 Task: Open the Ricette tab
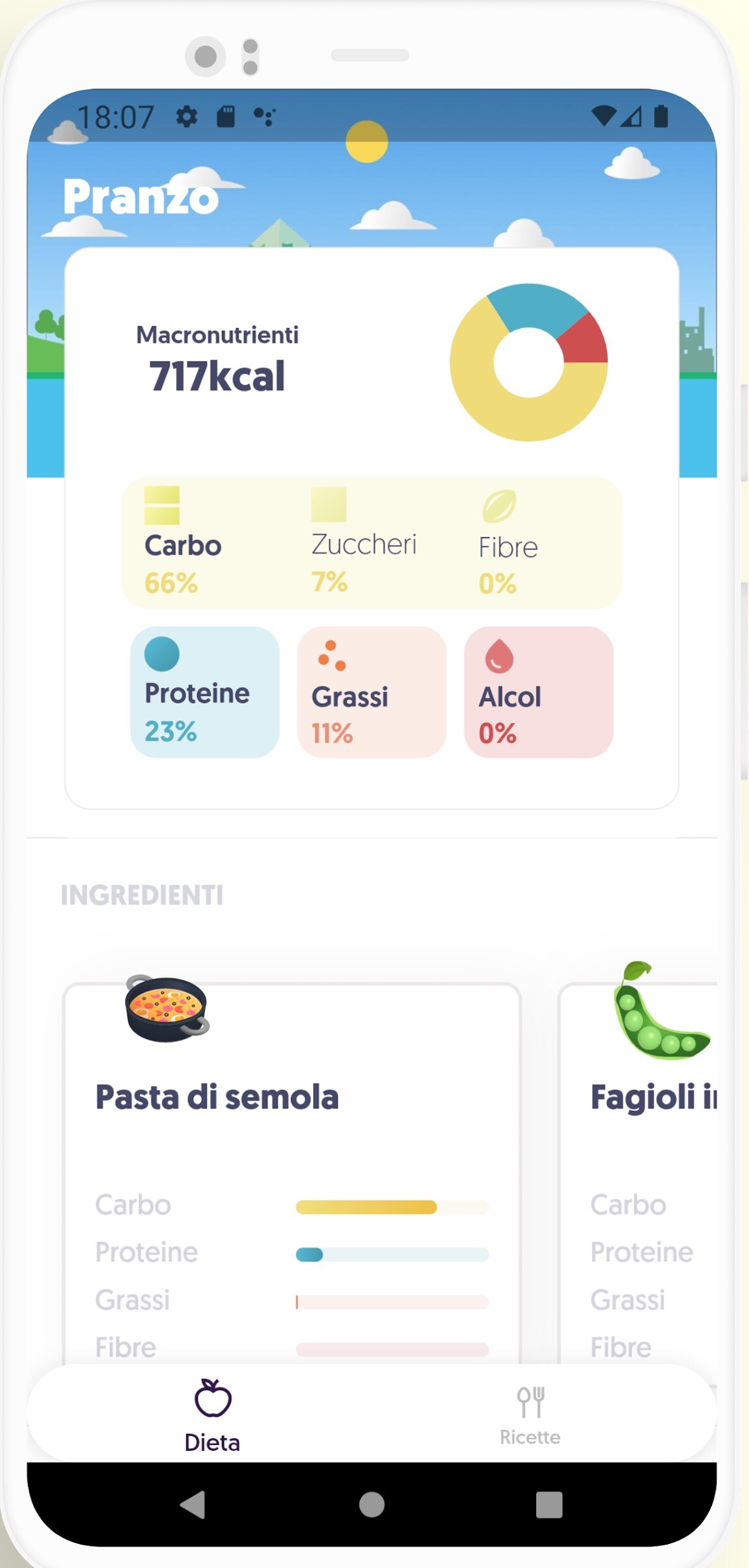pos(530,1414)
